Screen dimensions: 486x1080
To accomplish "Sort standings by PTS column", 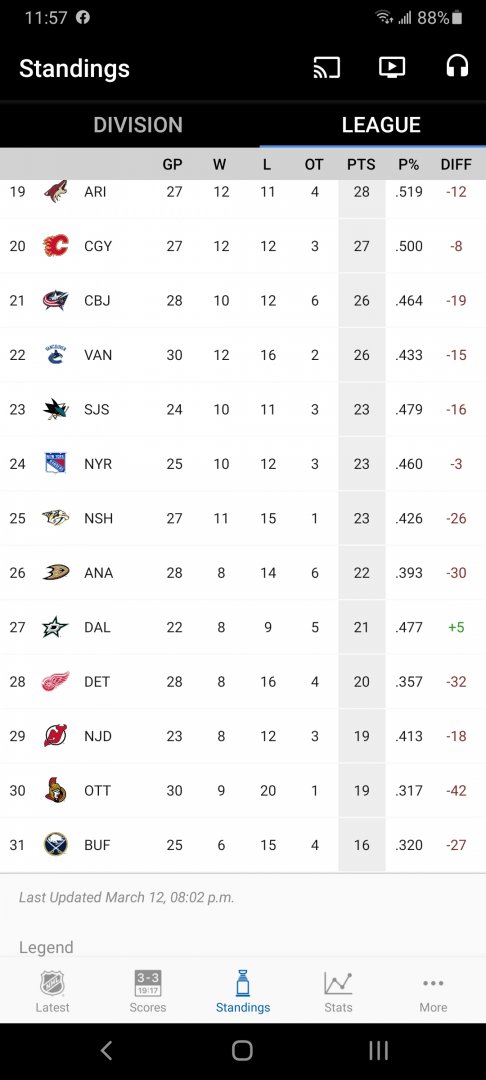I will tap(361, 165).
